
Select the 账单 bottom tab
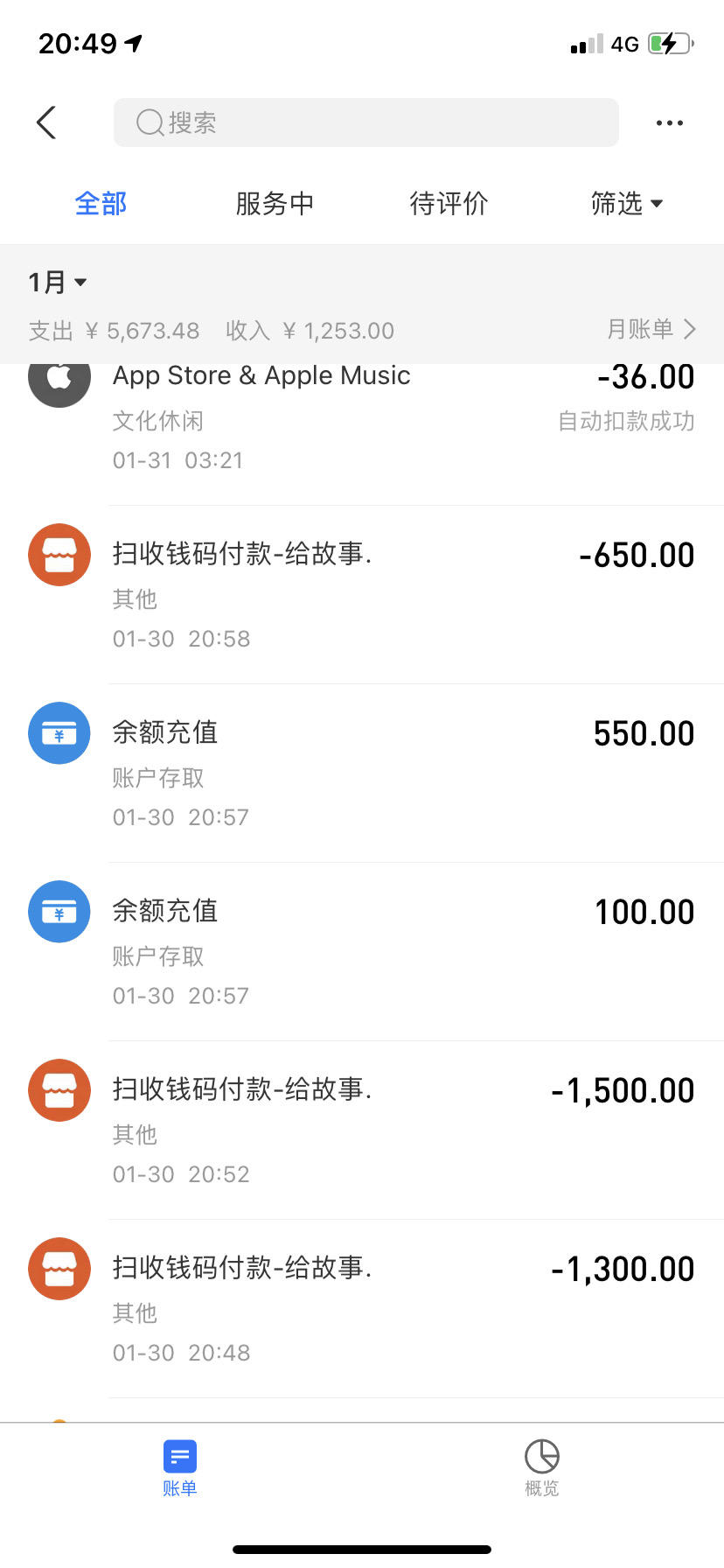point(180,1468)
